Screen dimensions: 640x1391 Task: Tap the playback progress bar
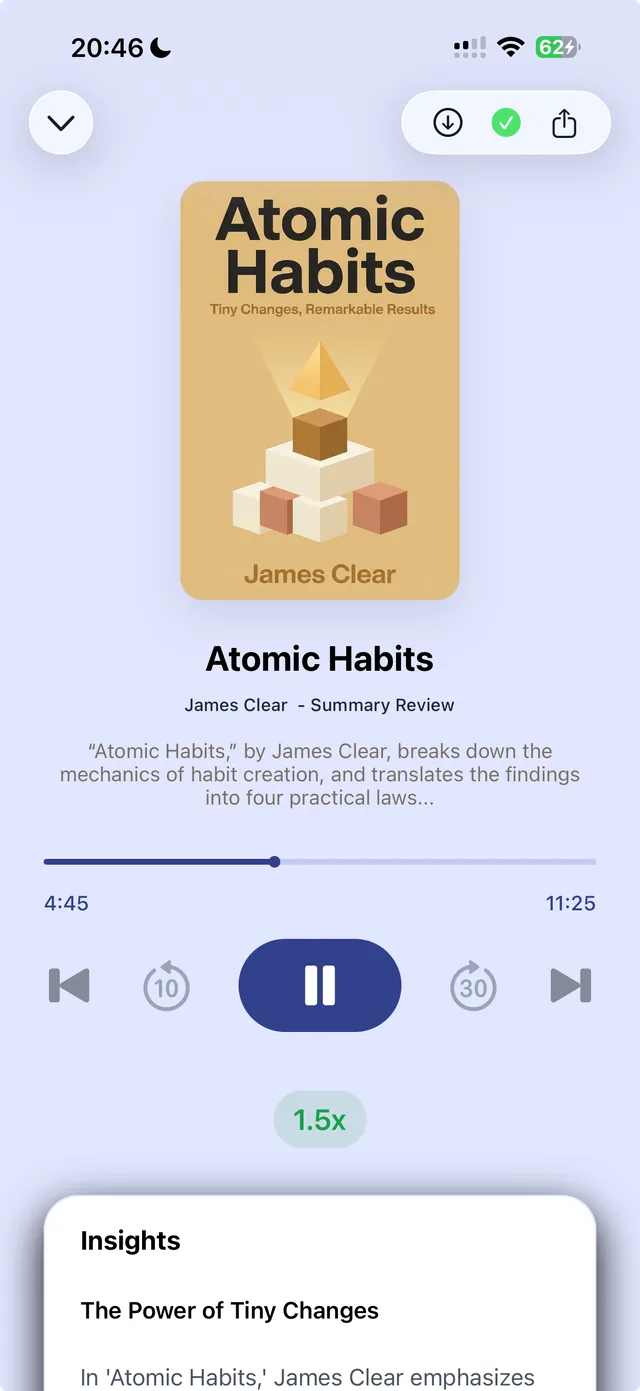click(320, 862)
